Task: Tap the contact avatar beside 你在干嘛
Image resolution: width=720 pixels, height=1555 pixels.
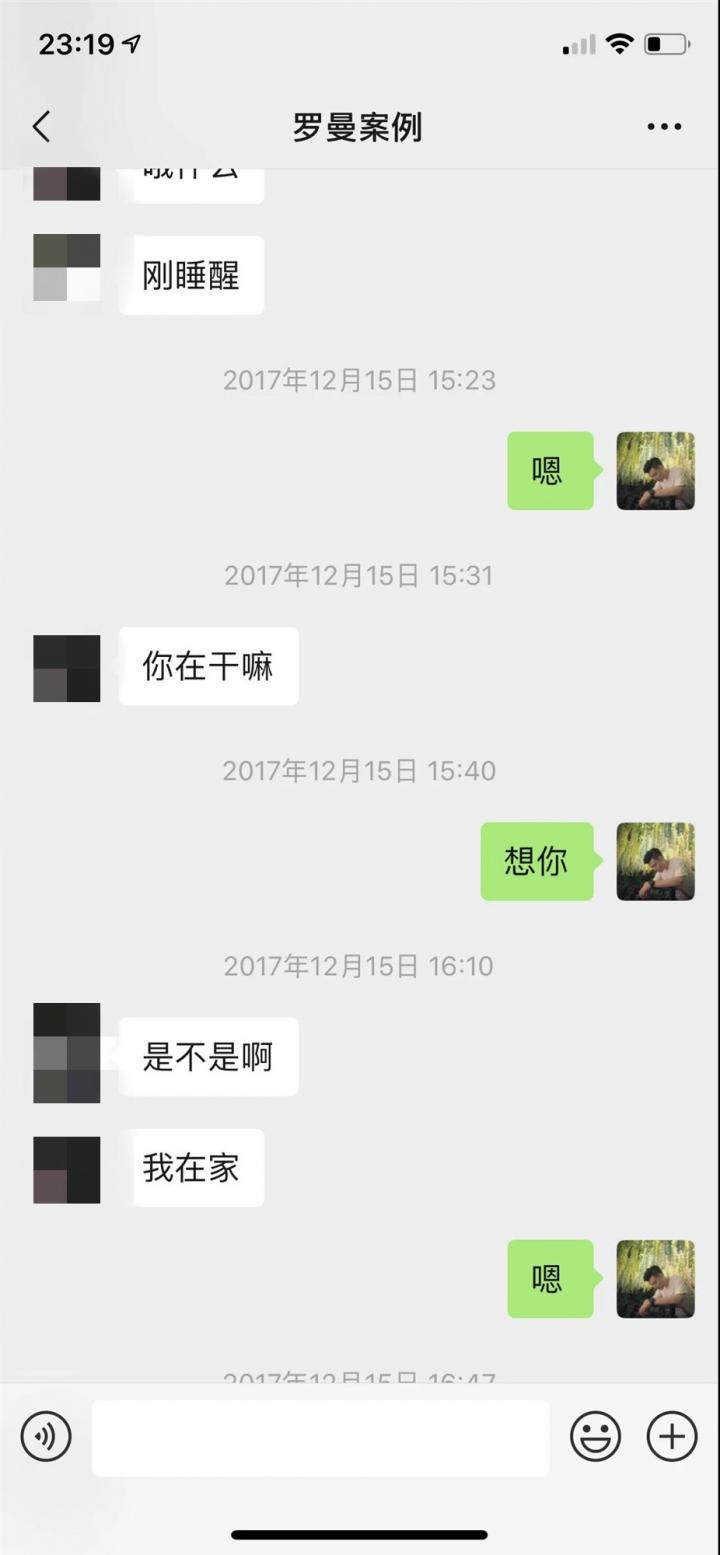Action: pyautogui.click(x=67, y=668)
